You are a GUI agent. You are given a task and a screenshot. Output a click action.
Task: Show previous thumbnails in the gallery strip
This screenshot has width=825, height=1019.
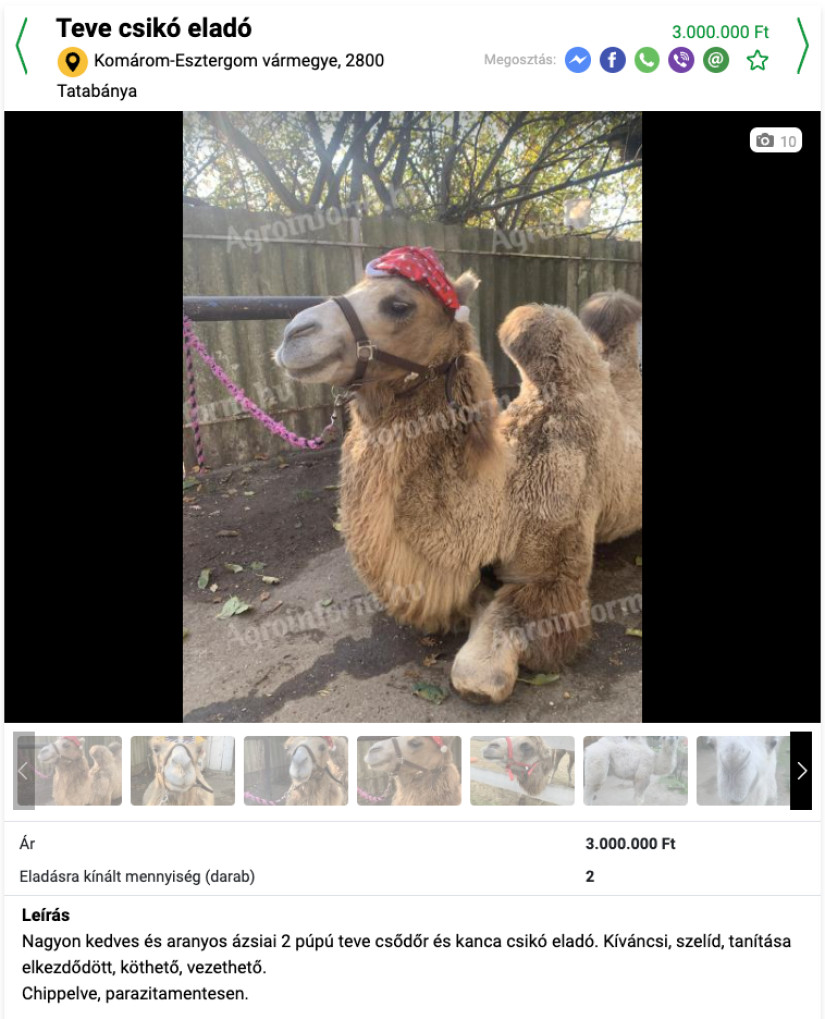coord(24,770)
